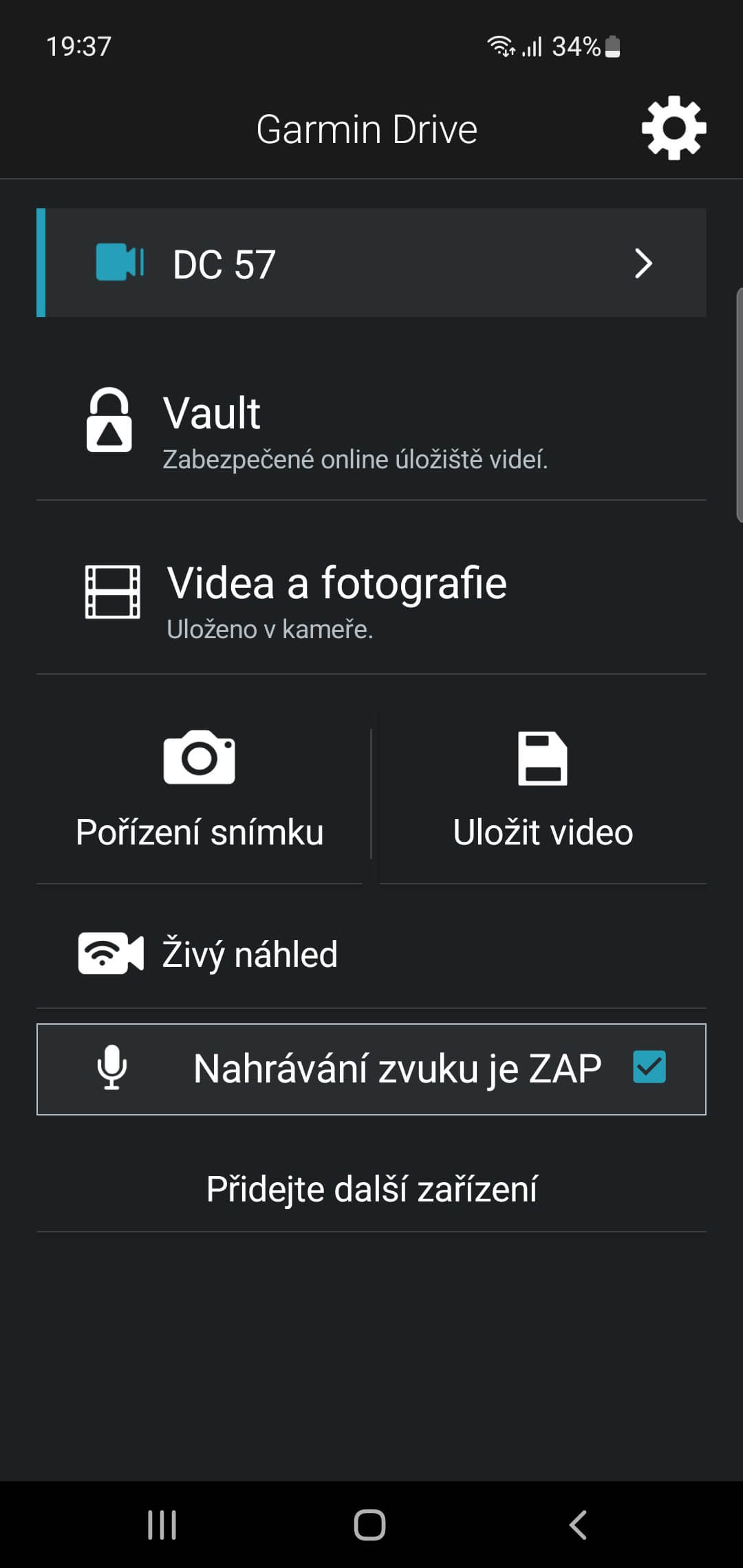Select Přidejte další zařízení
Screen dimensions: 743x1568
(x=371, y=1188)
